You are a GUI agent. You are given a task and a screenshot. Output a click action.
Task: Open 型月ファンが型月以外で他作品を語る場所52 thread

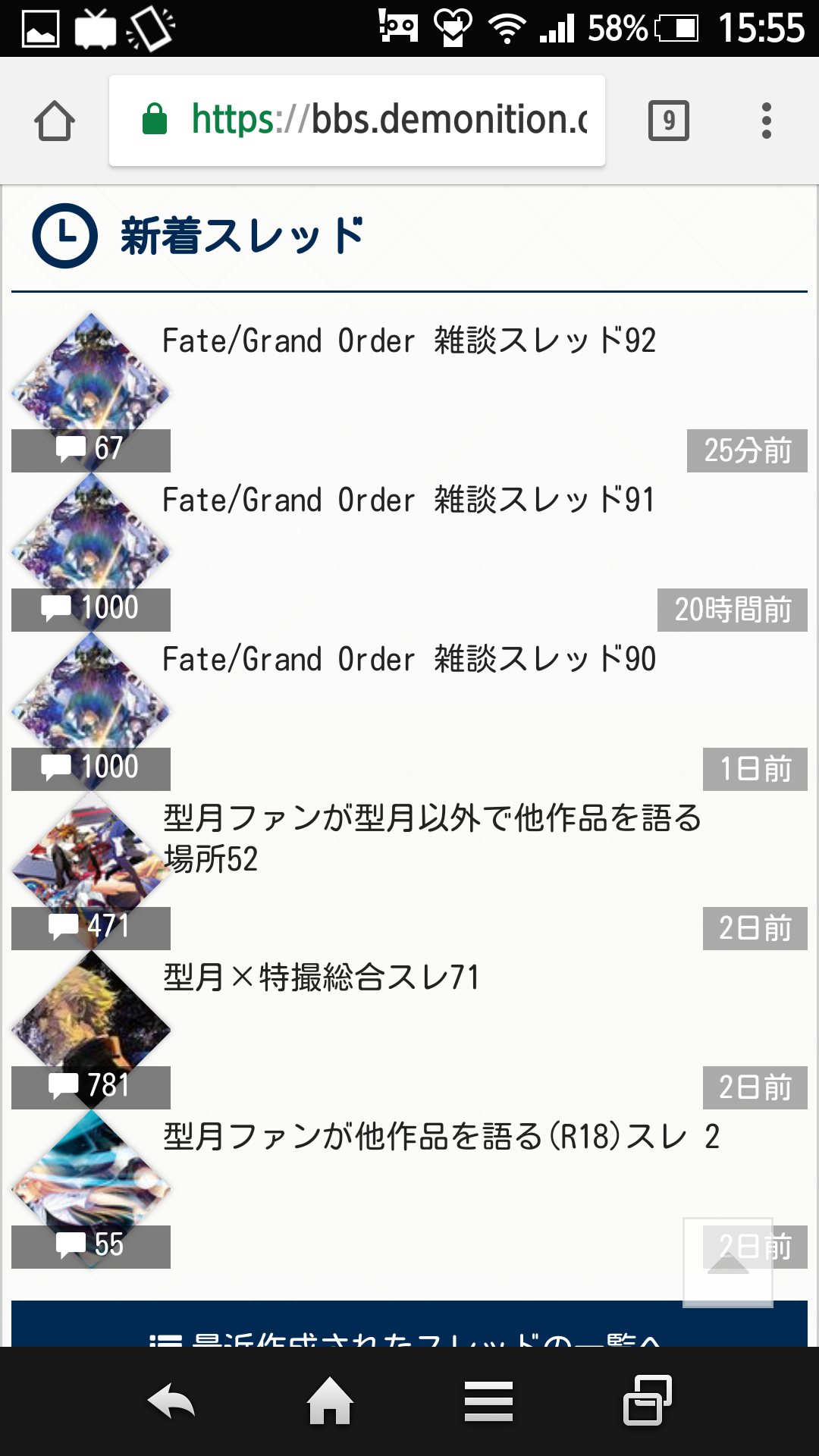(432, 838)
